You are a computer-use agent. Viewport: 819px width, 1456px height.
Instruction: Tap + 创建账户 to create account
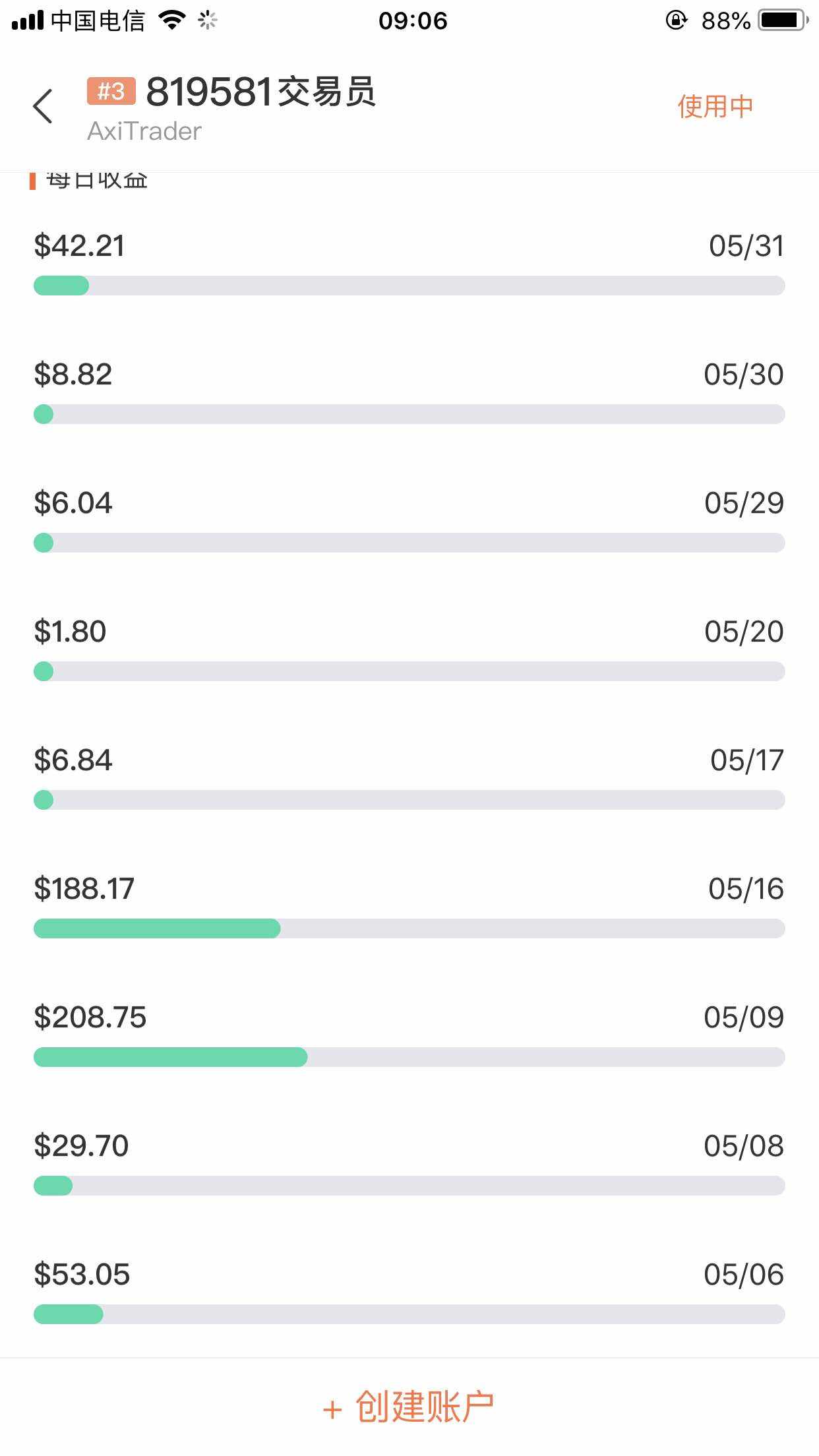409,1407
